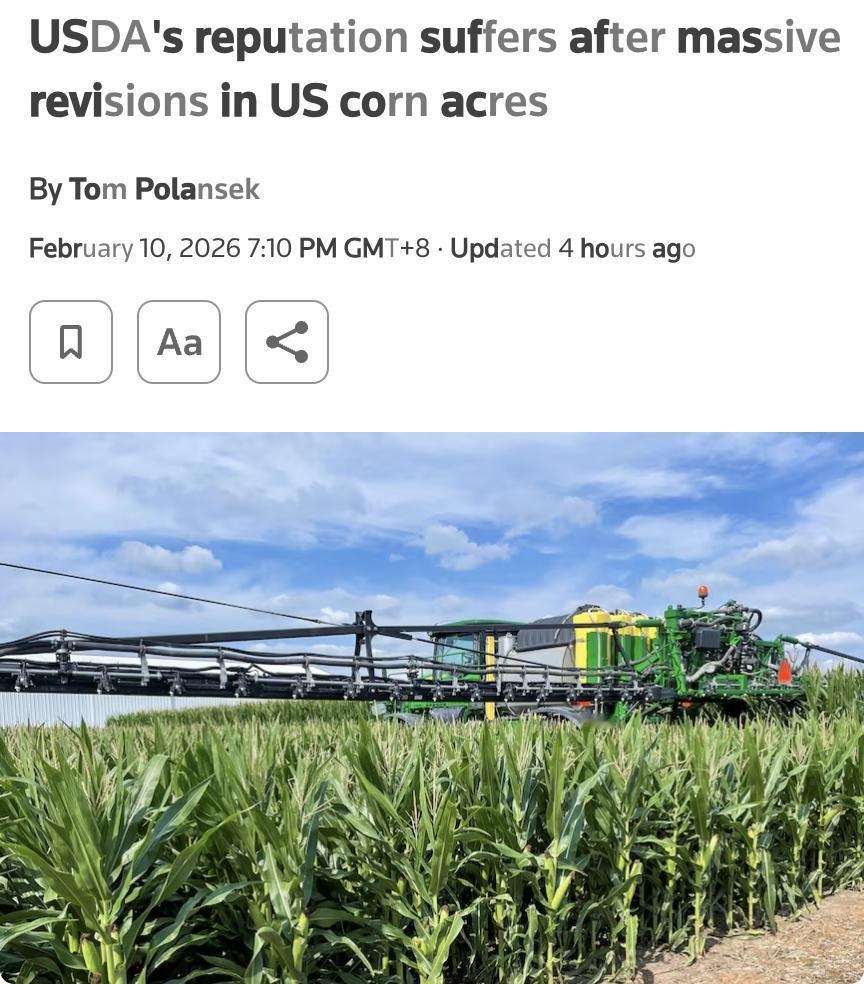Click the byline 'By Tom Polansek'
This screenshot has width=864, height=984.
(144, 188)
